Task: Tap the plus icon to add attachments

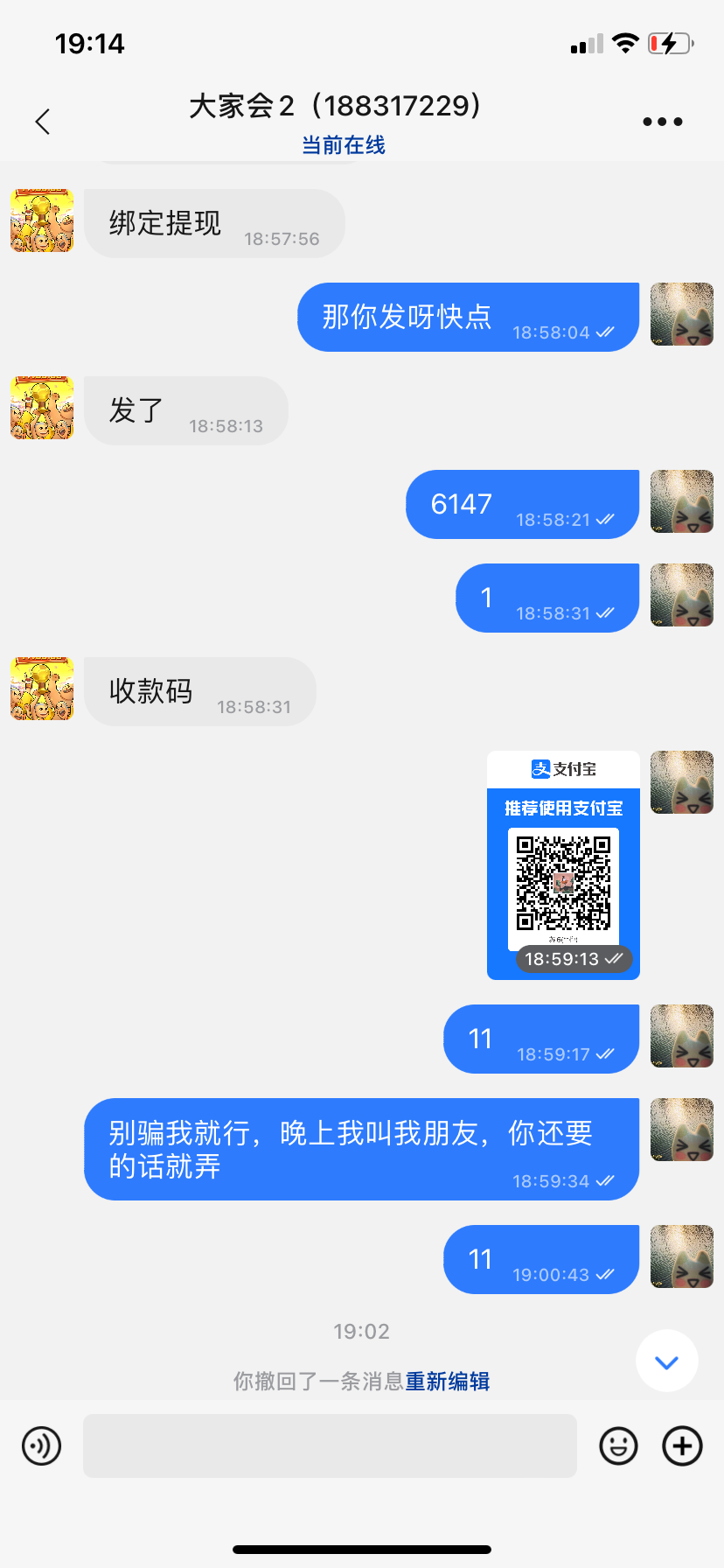Action: (x=682, y=1445)
